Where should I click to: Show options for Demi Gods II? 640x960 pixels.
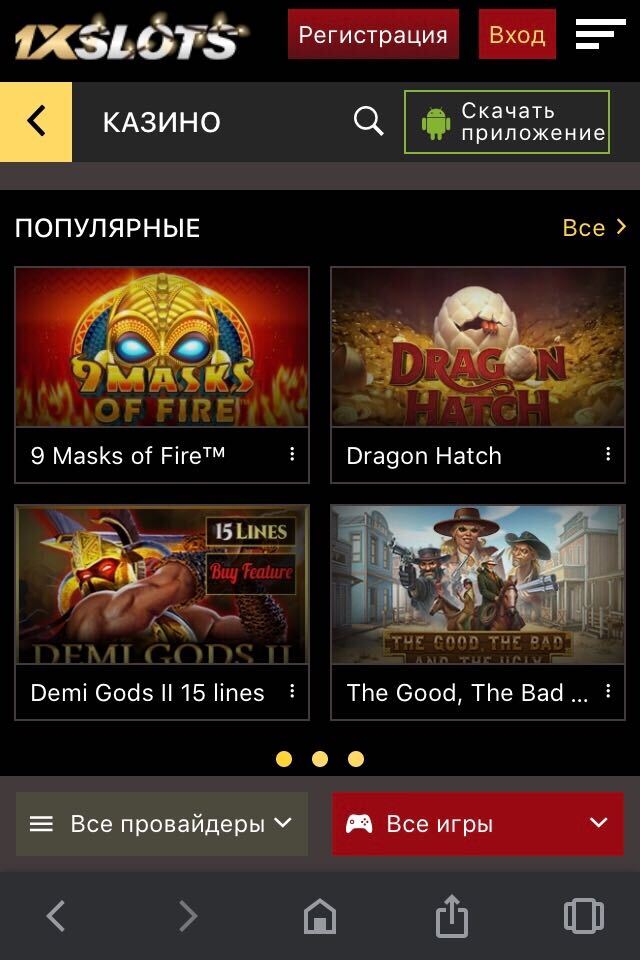(292, 692)
